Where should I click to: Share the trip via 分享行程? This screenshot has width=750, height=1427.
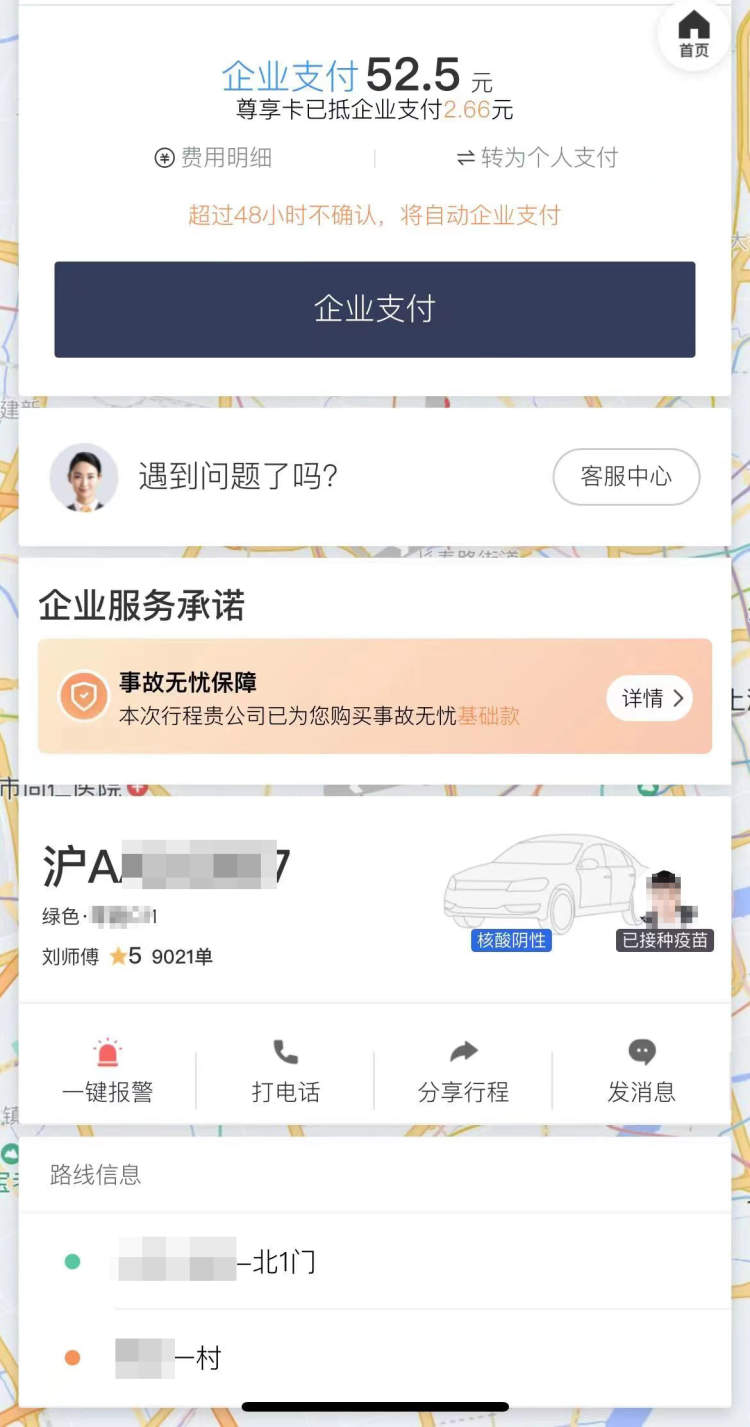[x=463, y=1071]
